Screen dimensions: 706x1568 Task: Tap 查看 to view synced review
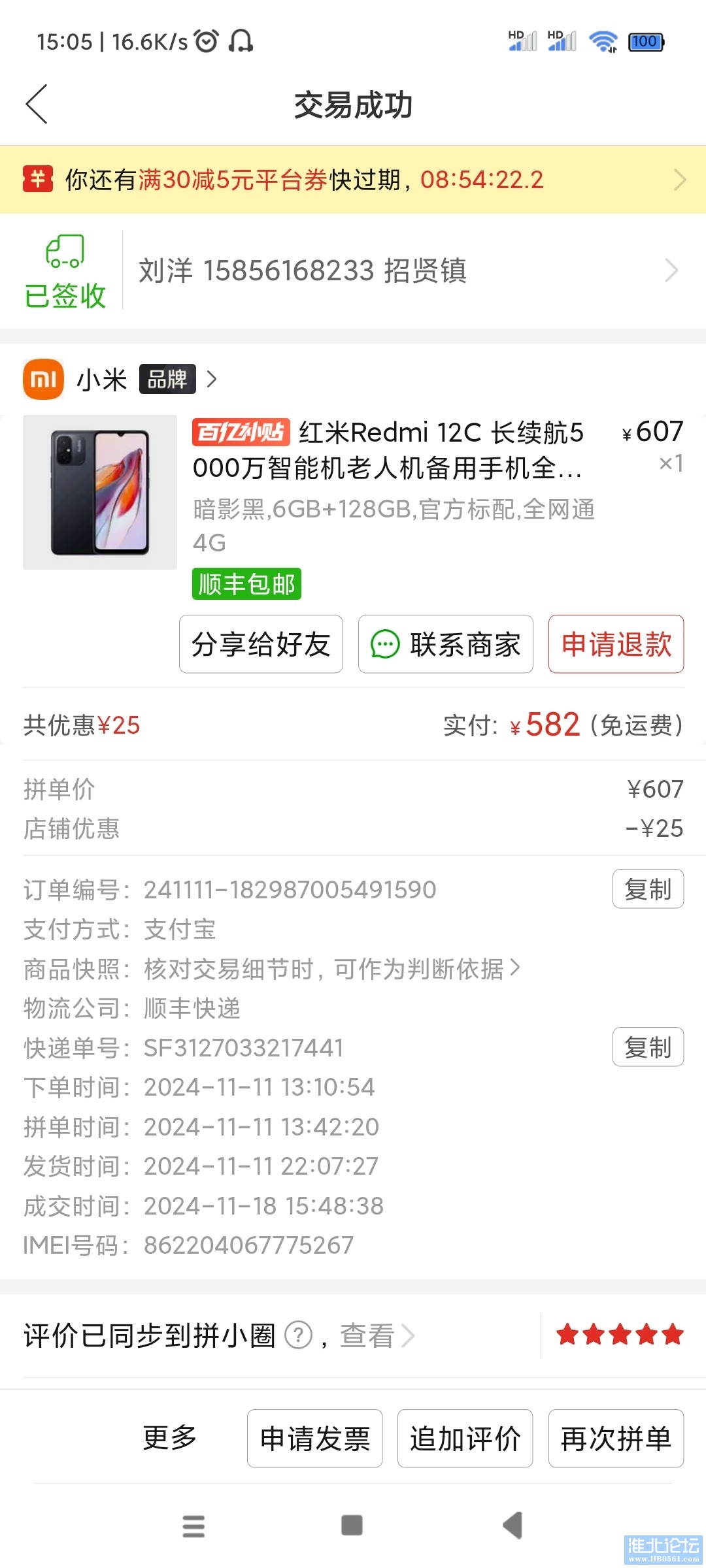pos(376,1335)
